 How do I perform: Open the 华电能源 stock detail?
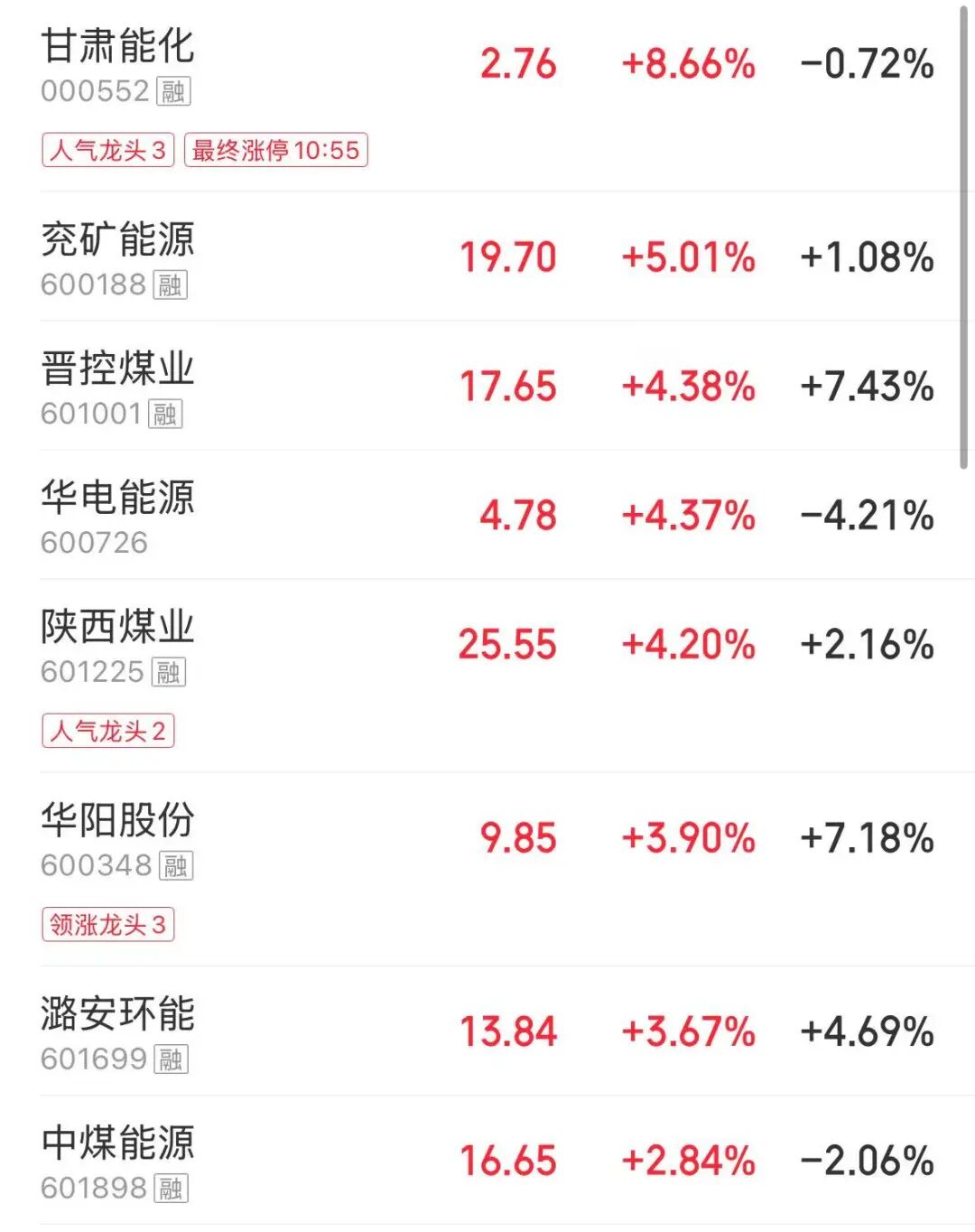120,499
